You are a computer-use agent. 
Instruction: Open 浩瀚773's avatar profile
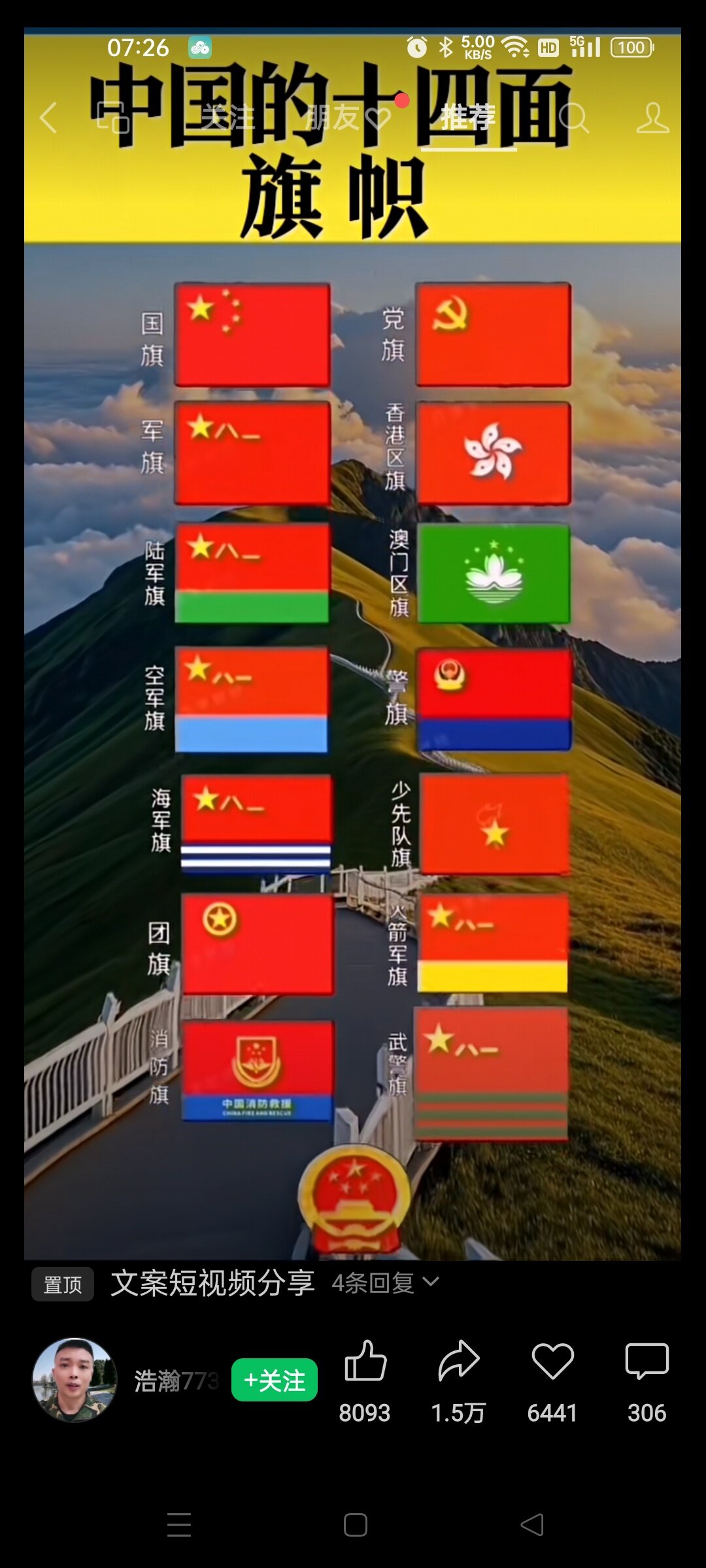point(74,1379)
